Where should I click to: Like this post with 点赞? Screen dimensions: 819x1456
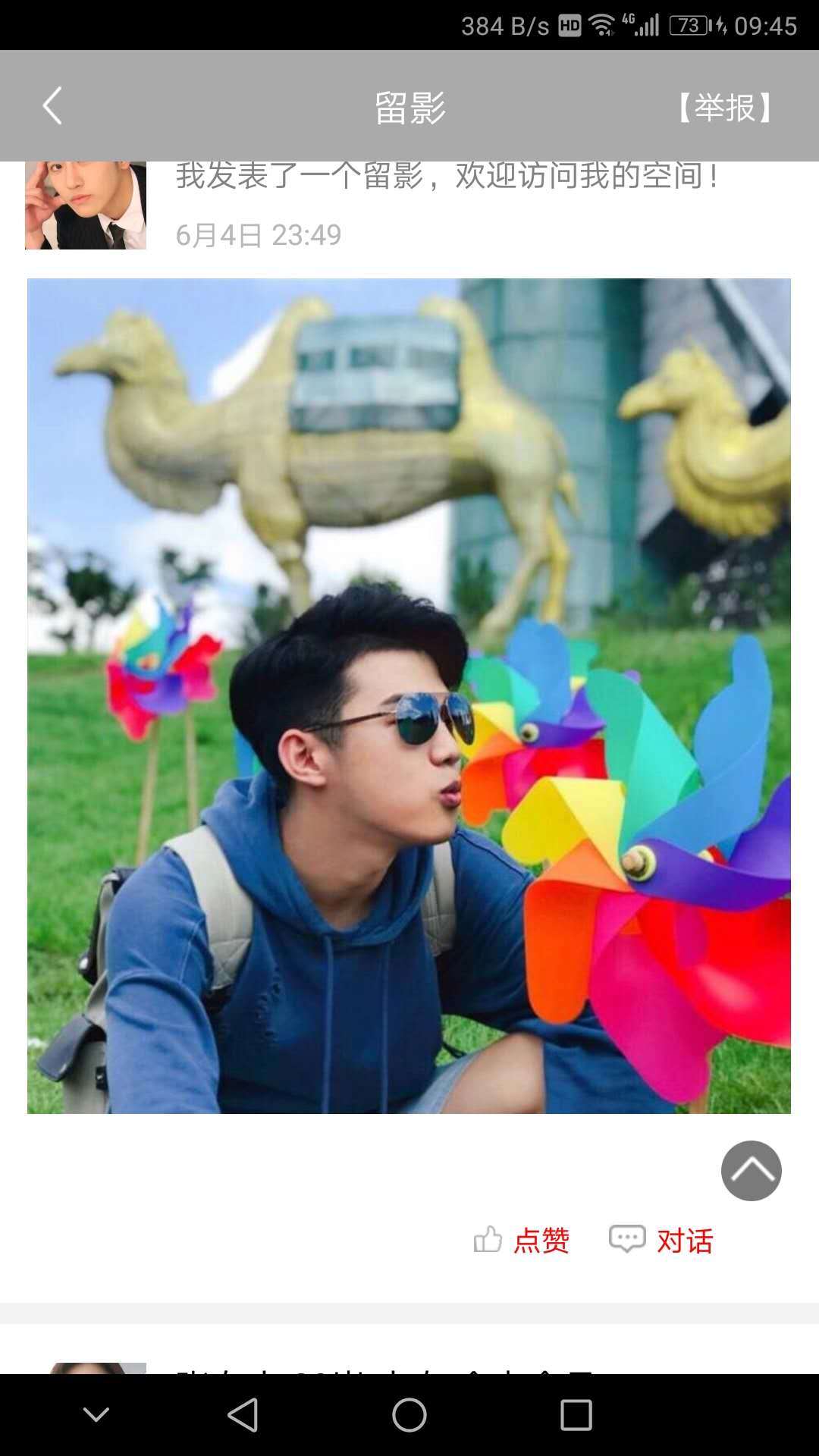(522, 1241)
